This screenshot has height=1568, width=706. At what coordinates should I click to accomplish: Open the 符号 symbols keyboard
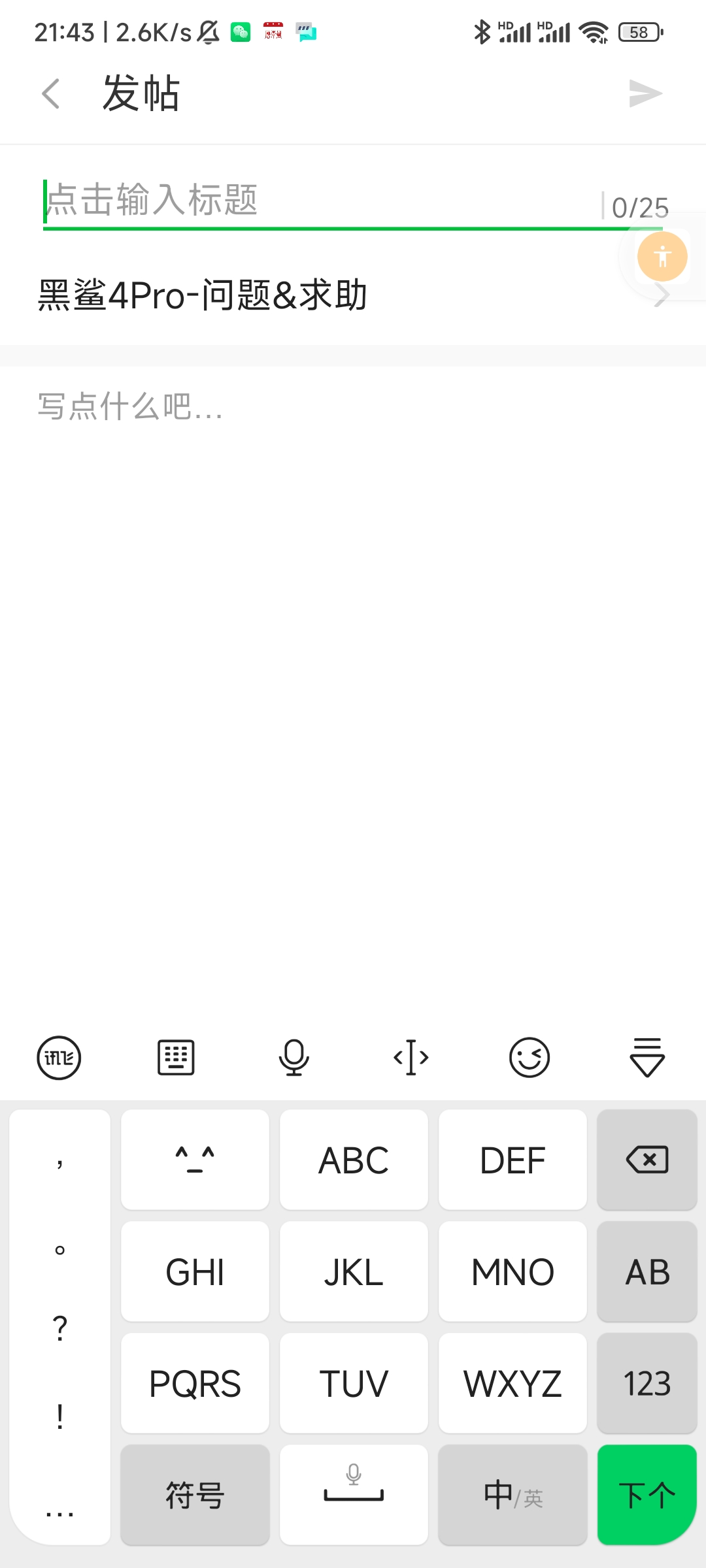point(195,1495)
